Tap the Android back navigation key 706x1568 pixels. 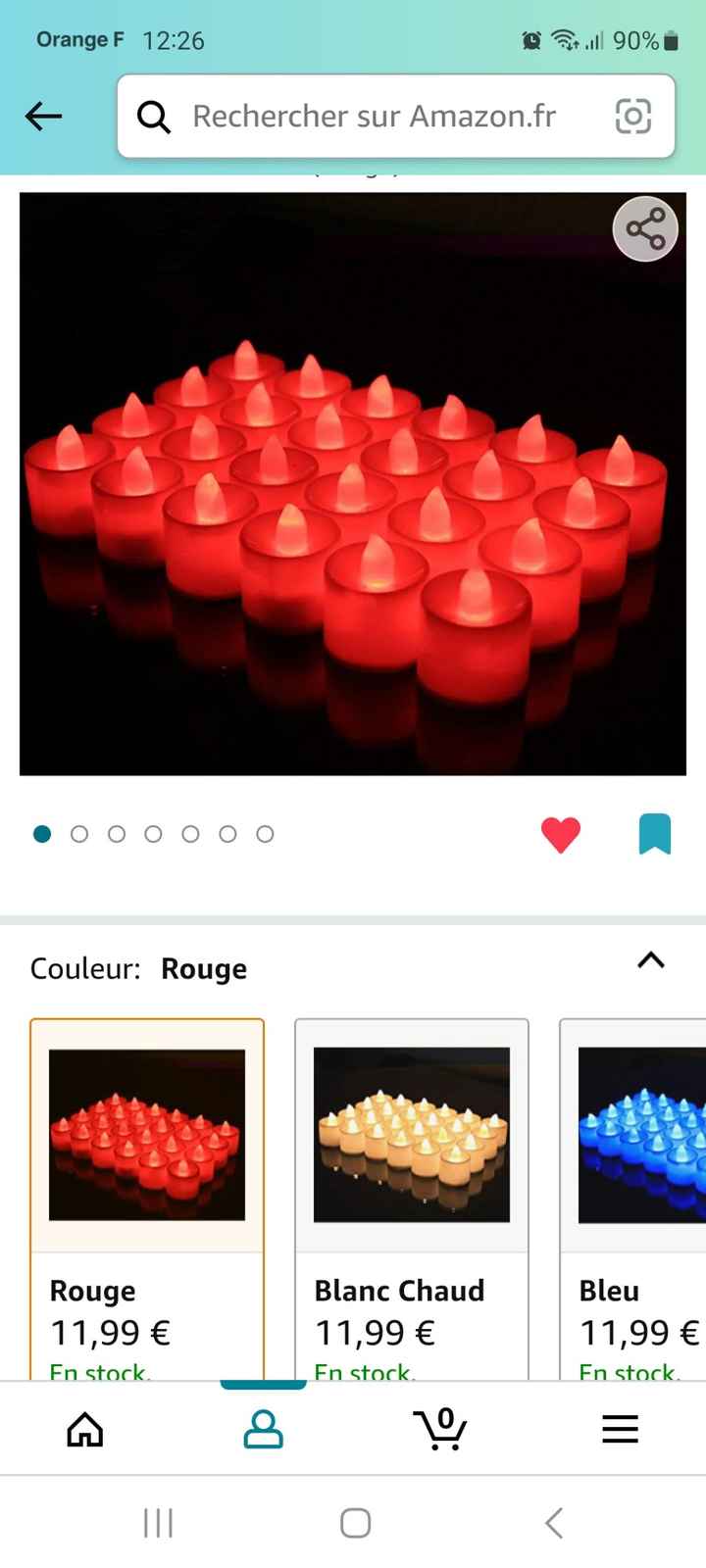[552, 1523]
